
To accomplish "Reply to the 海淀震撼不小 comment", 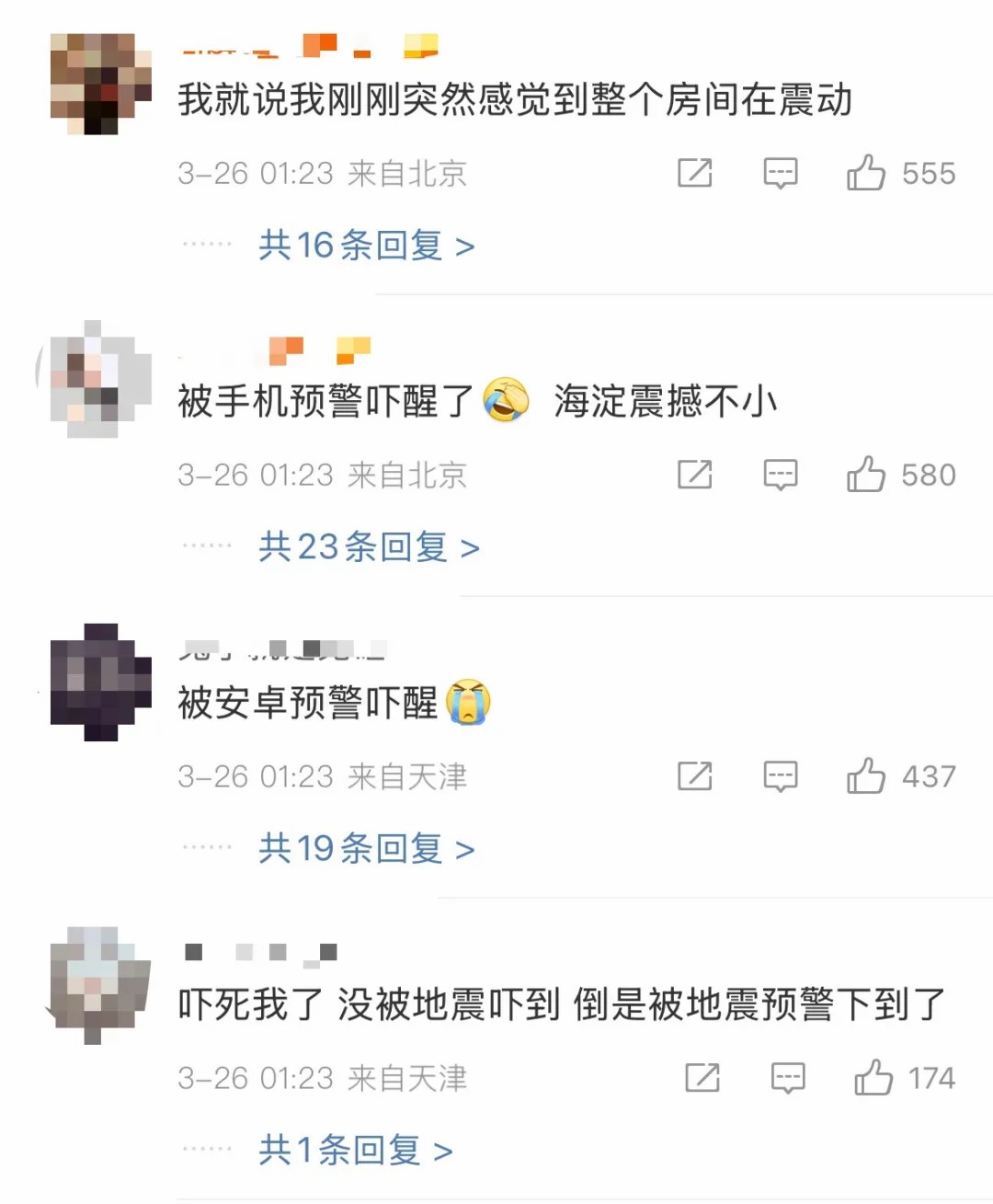I will (x=781, y=475).
